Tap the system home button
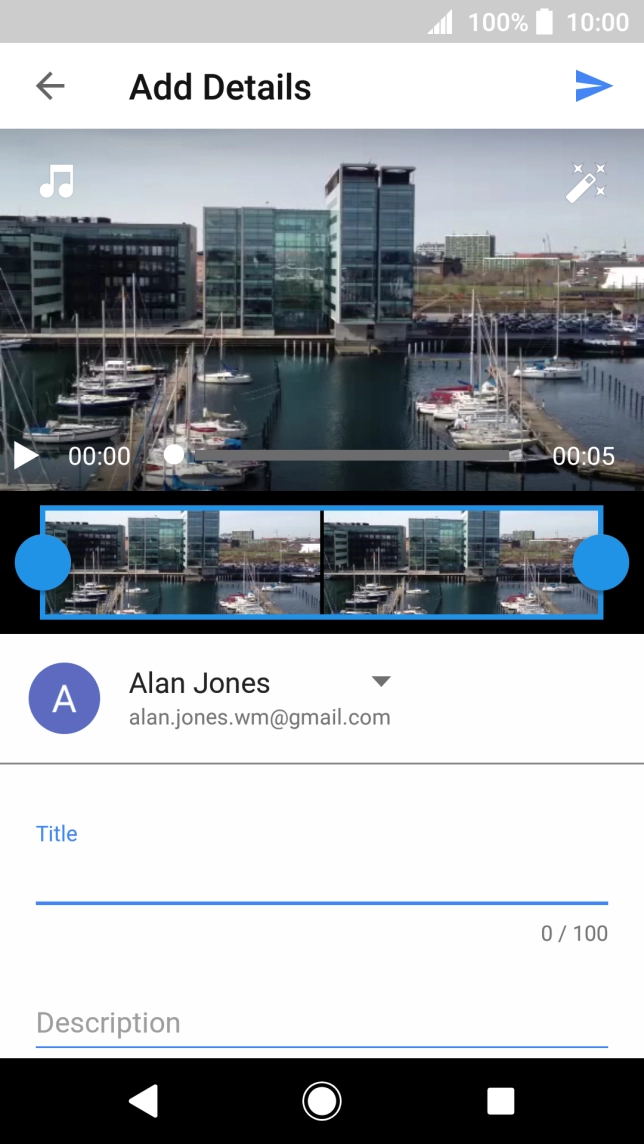 point(322,1101)
